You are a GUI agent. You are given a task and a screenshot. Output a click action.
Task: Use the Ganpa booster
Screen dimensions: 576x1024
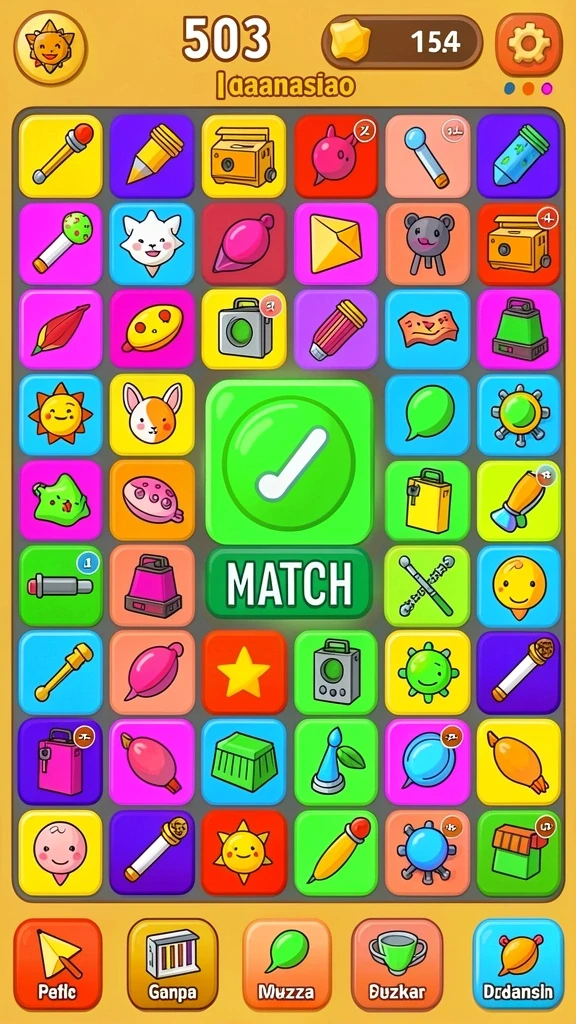coord(172,963)
